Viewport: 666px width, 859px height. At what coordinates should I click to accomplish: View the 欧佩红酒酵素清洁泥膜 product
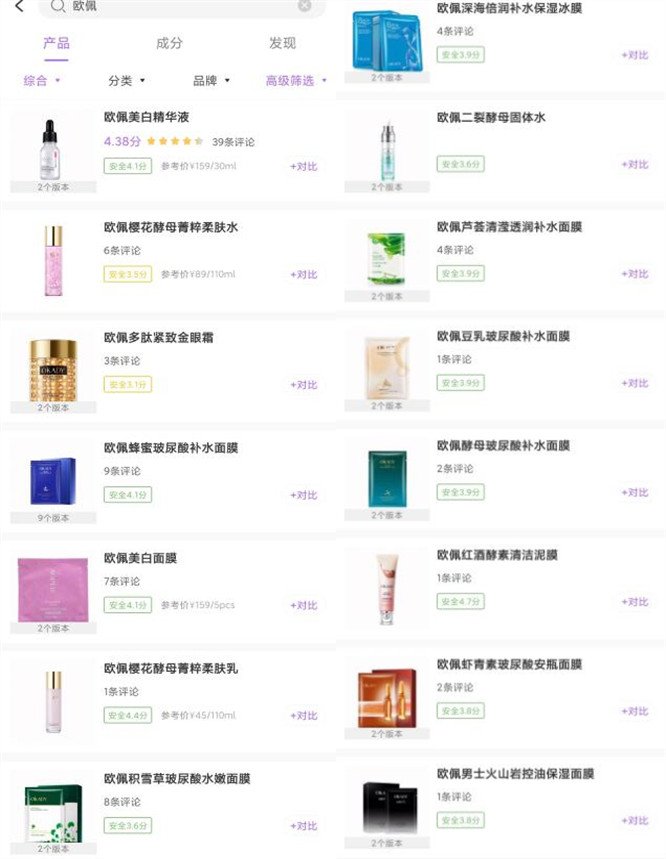[497, 555]
